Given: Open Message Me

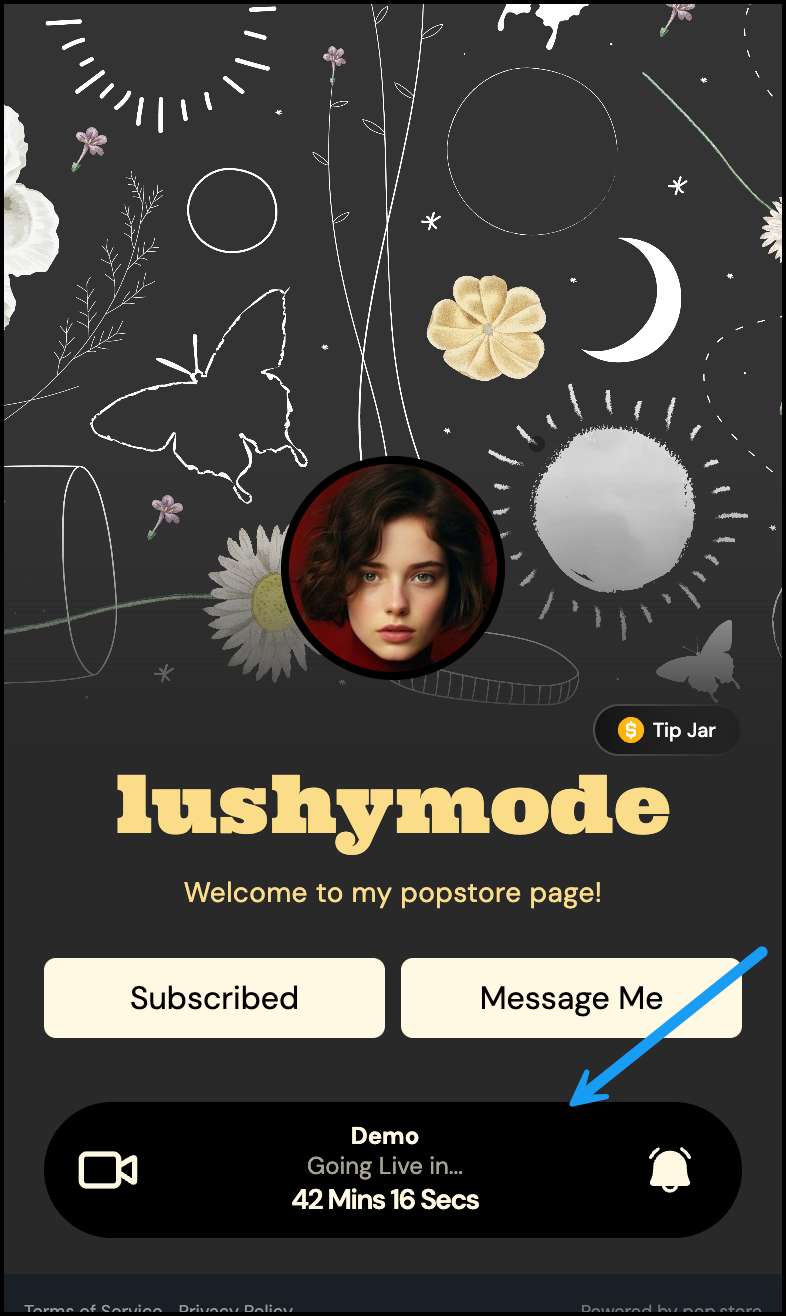Looking at the screenshot, I should [x=571, y=998].
